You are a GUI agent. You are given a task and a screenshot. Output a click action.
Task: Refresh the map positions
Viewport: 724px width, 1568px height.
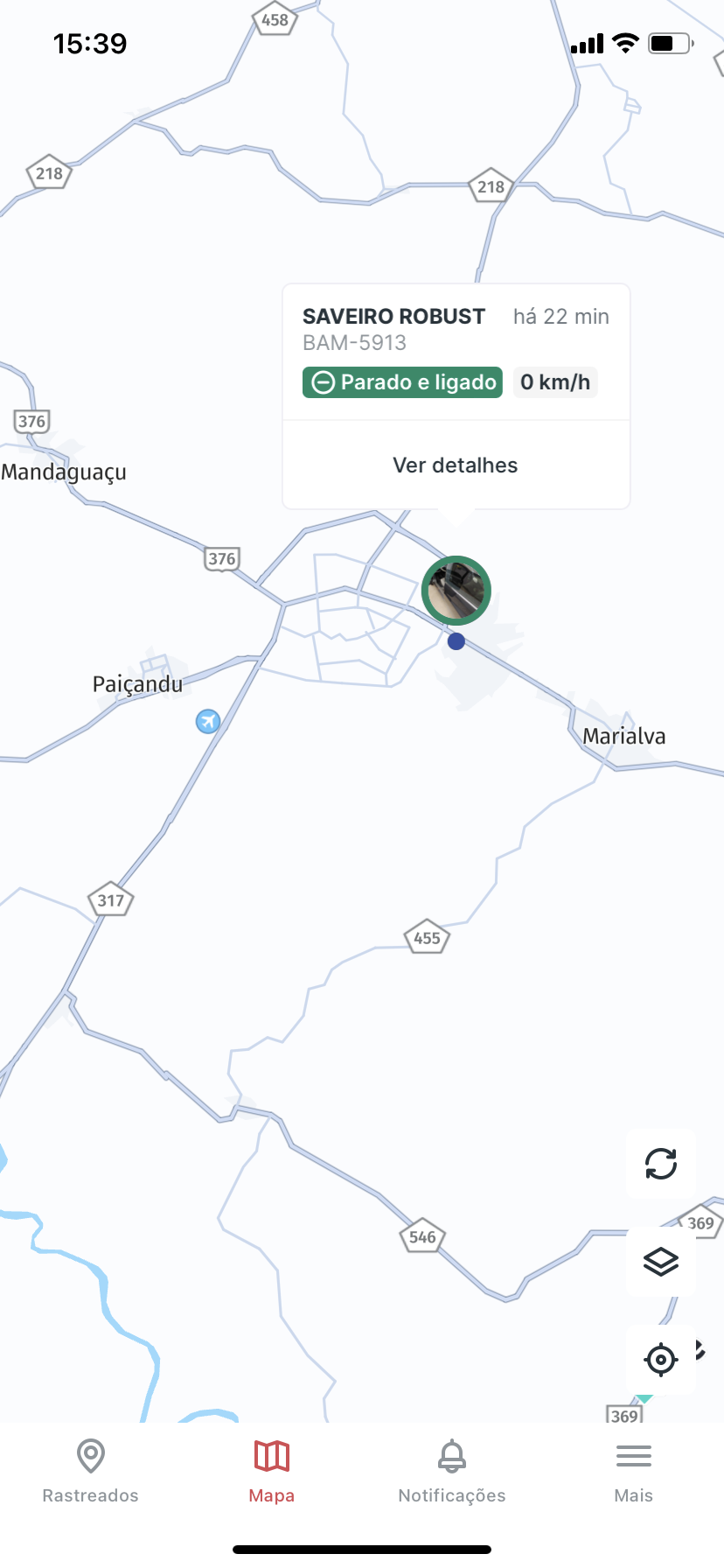pyautogui.click(x=661, y=1164)
